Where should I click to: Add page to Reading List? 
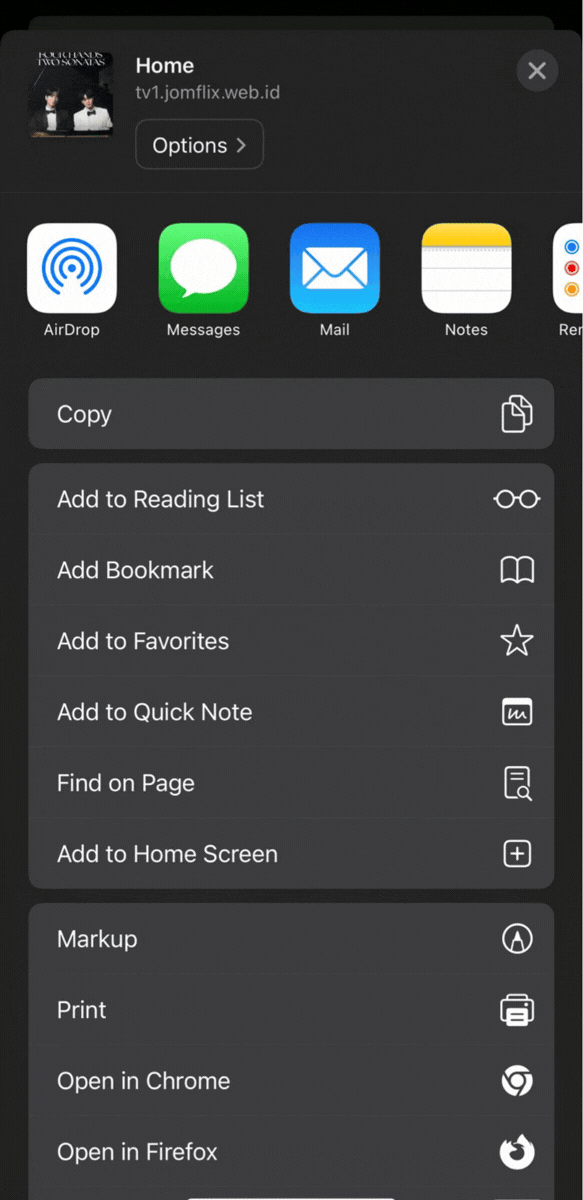click(291, 499)
